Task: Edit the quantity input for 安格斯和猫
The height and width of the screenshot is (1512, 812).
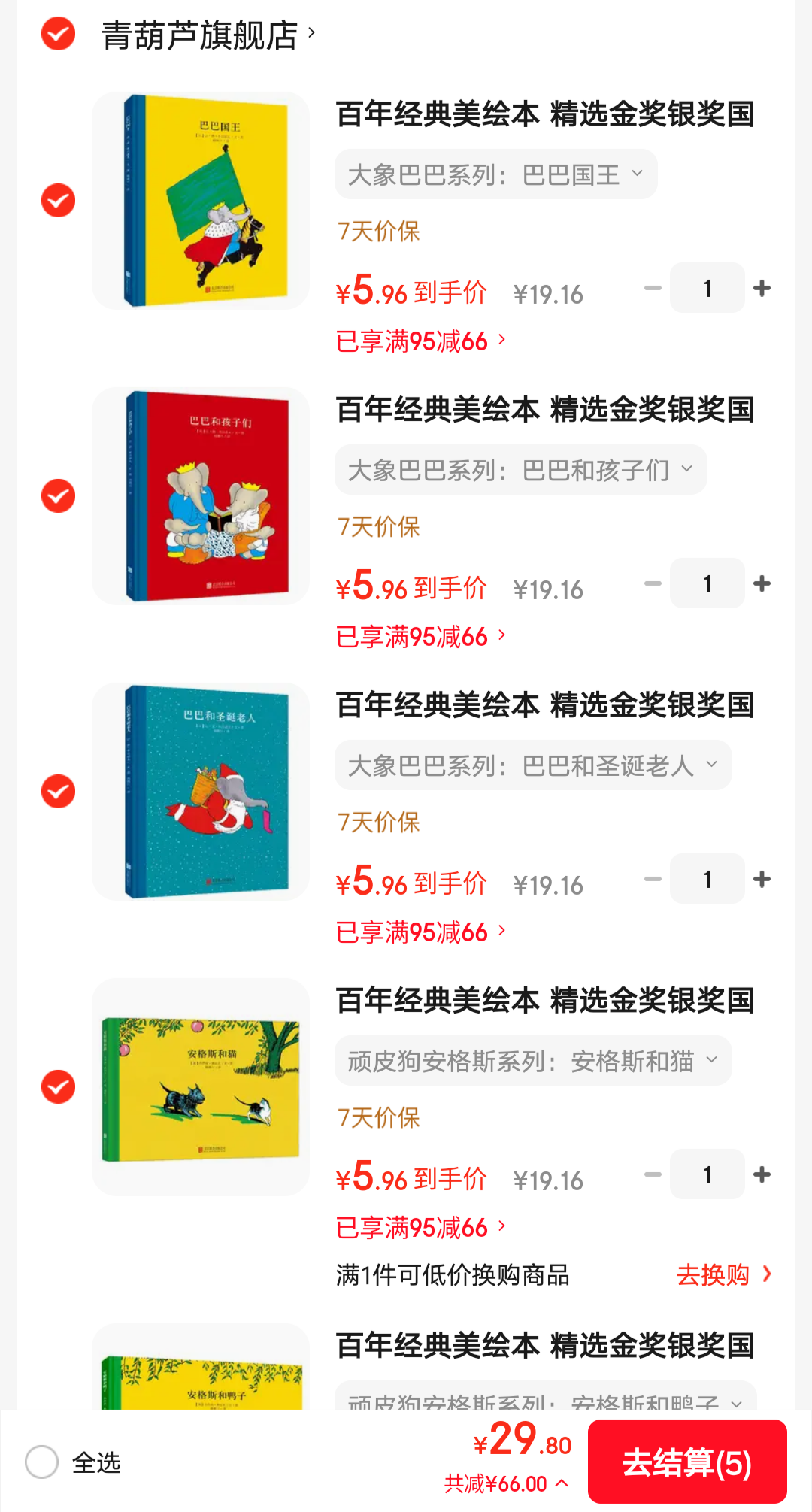Action: pyautogui.click(x=706, y=1174)
